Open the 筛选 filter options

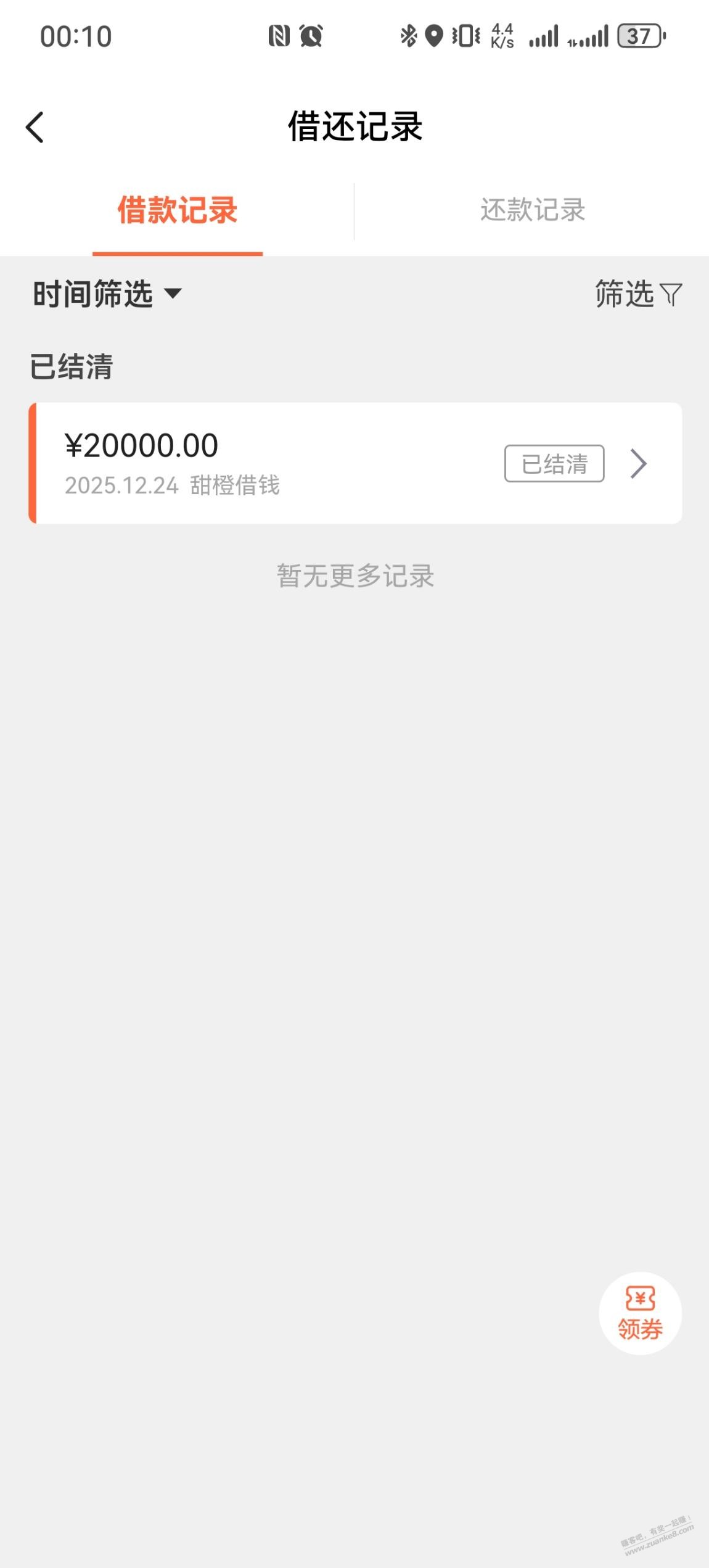pyautogui.click(x=638, y=294)
